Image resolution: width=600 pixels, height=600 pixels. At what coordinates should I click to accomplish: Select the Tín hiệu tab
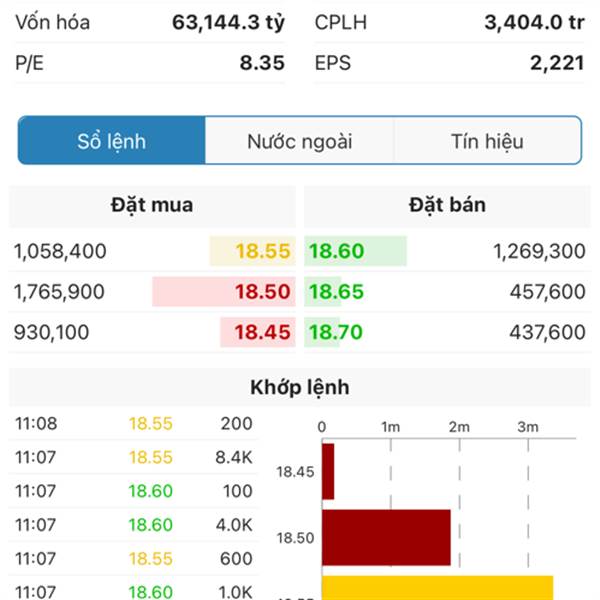click(487, 141)
